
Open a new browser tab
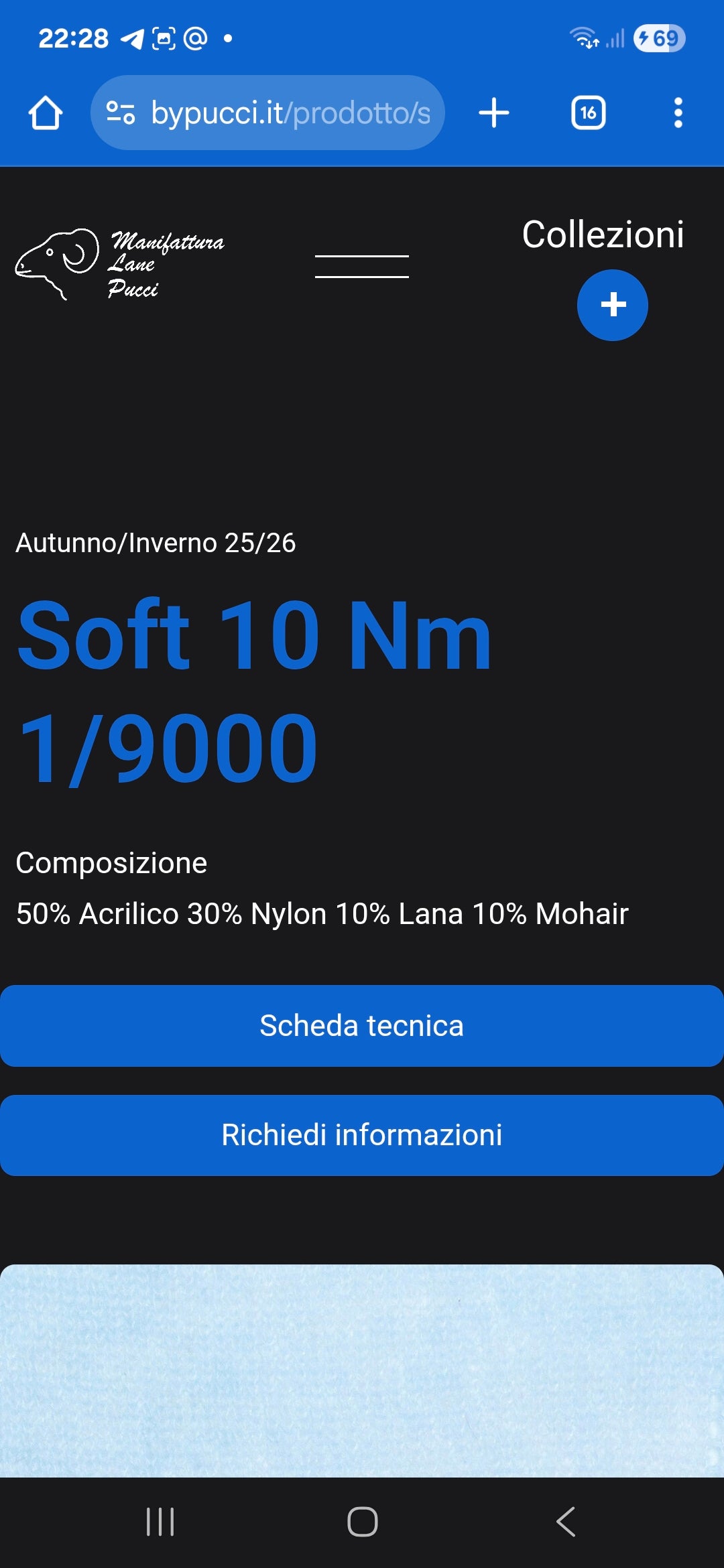494,113
